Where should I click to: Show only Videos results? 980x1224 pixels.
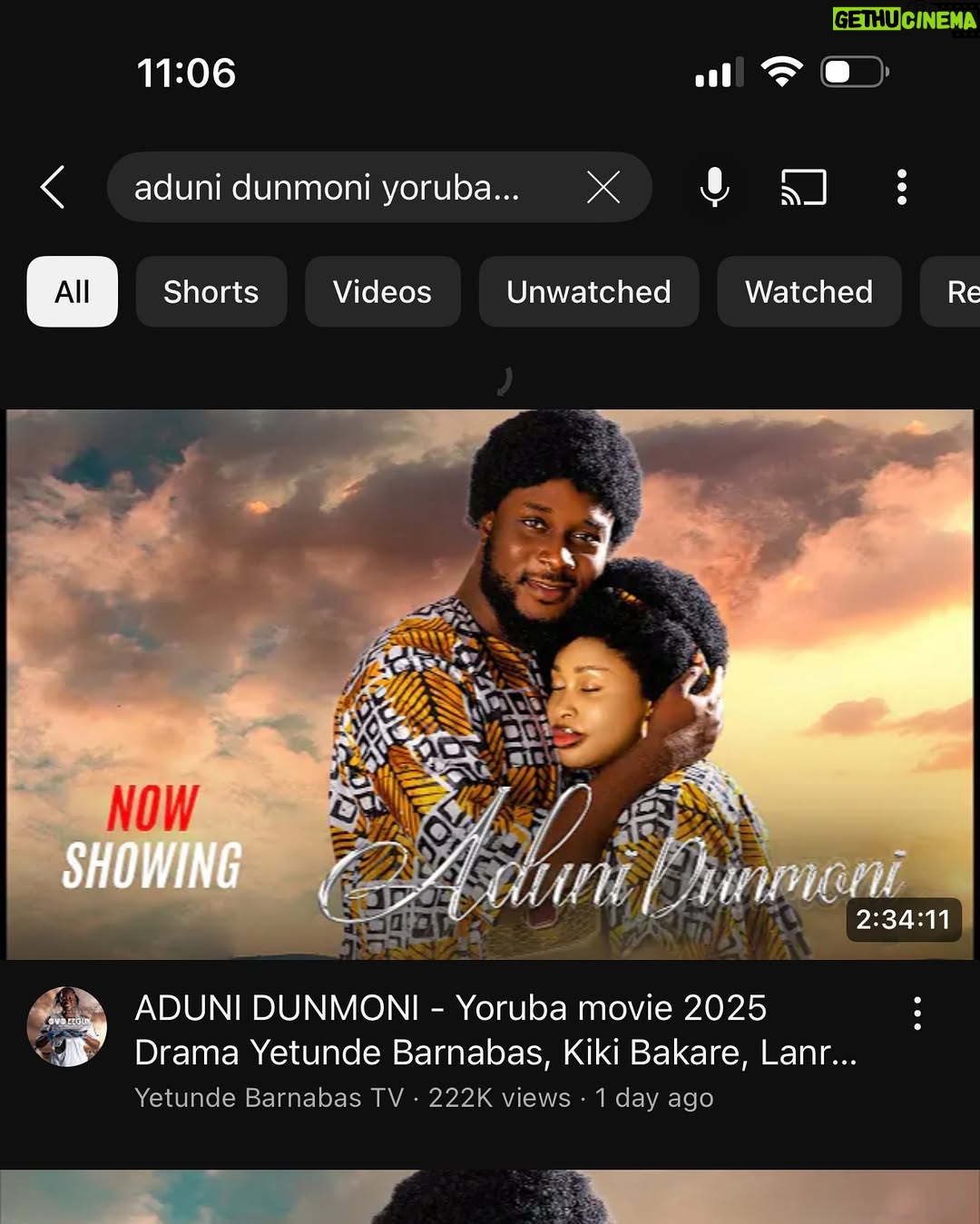coord(382,292)
